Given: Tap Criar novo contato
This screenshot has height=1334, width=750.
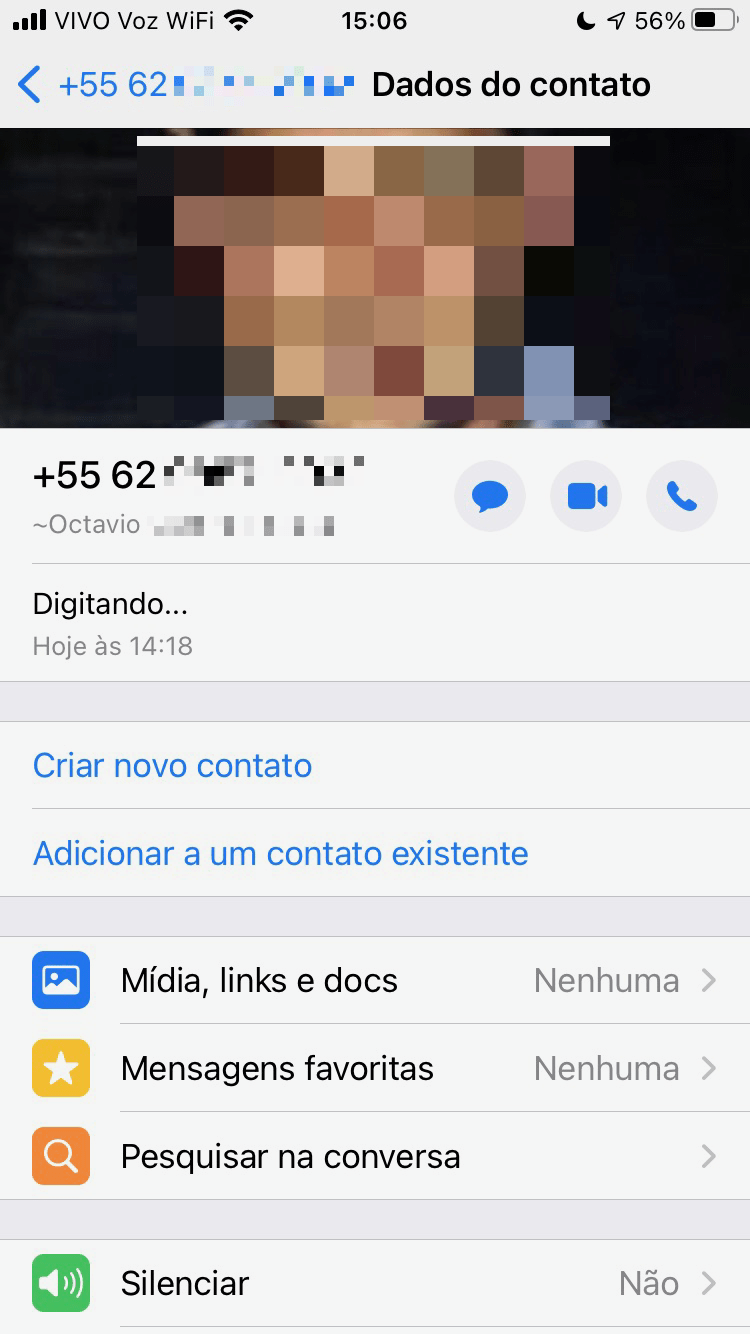Looking at the screenshot, I should 172,765.
